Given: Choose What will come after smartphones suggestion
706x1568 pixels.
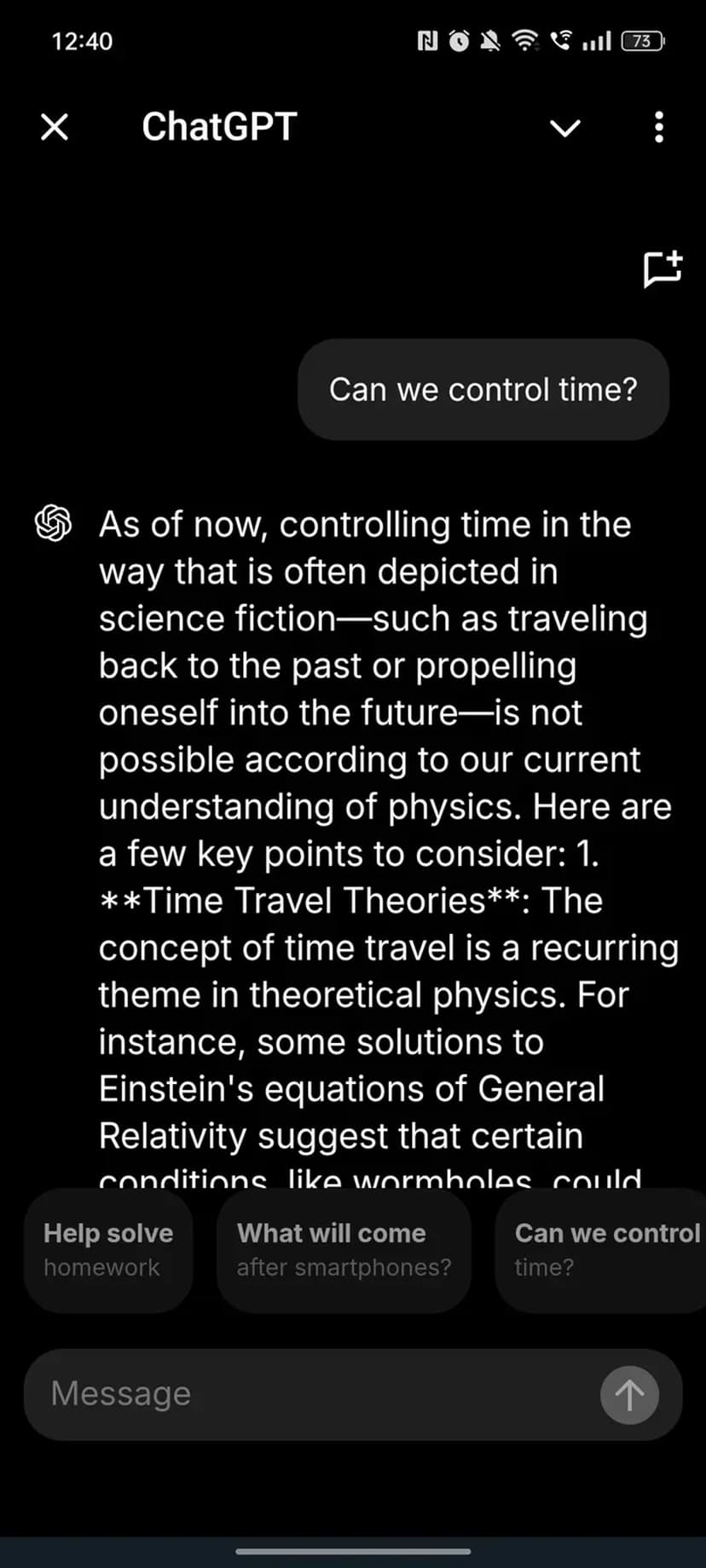Looking at the screenshot, I should (x=344, y=1249).
